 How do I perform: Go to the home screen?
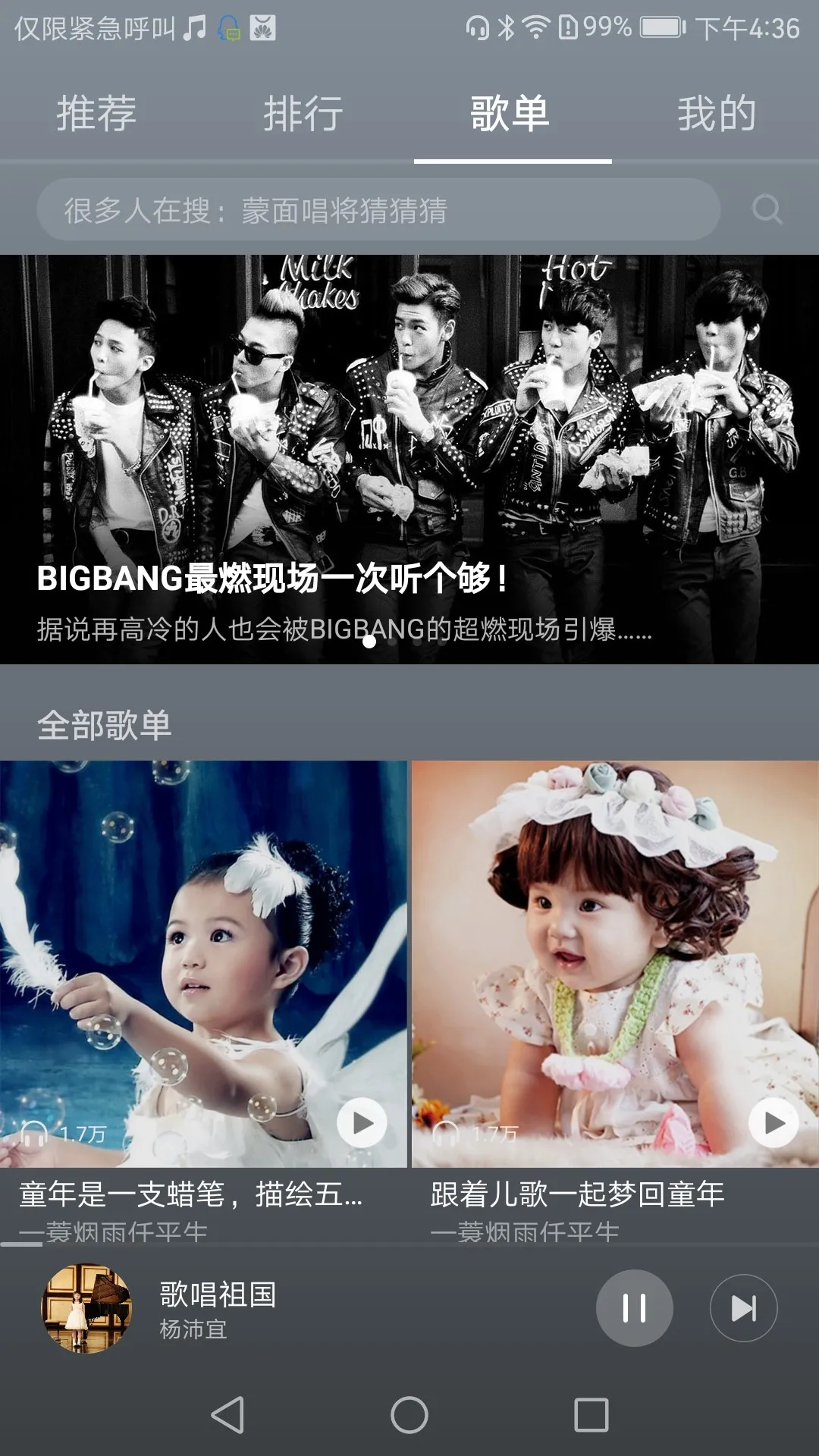tap(409, 1415)
